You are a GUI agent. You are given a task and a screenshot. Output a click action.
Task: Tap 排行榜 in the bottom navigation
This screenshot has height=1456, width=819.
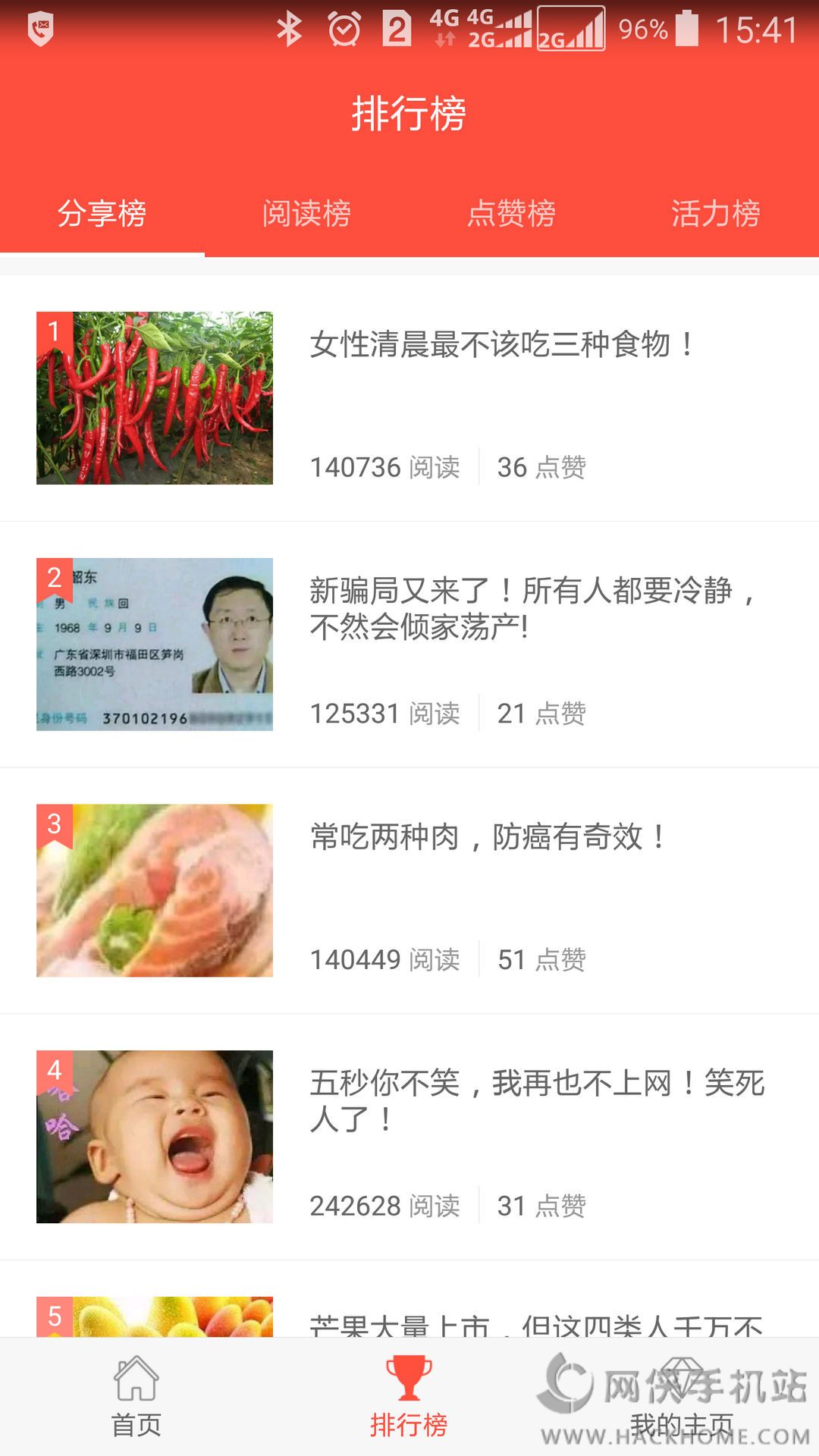409,1397
